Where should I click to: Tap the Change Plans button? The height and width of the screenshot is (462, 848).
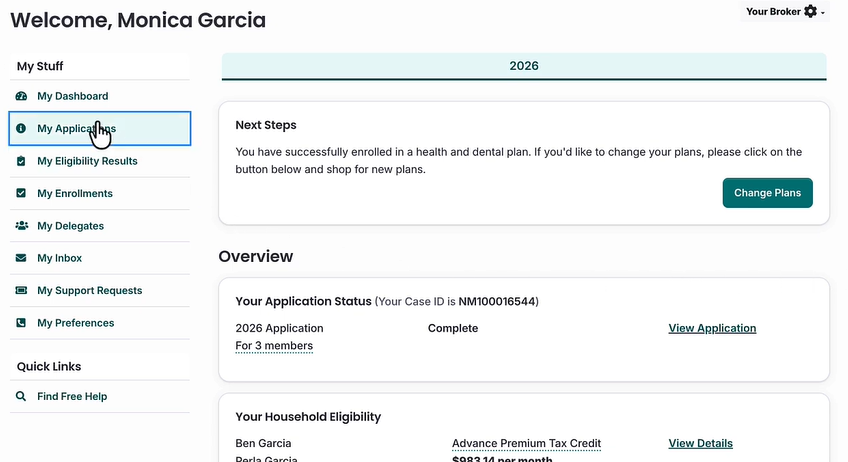[x=767, y=193]
